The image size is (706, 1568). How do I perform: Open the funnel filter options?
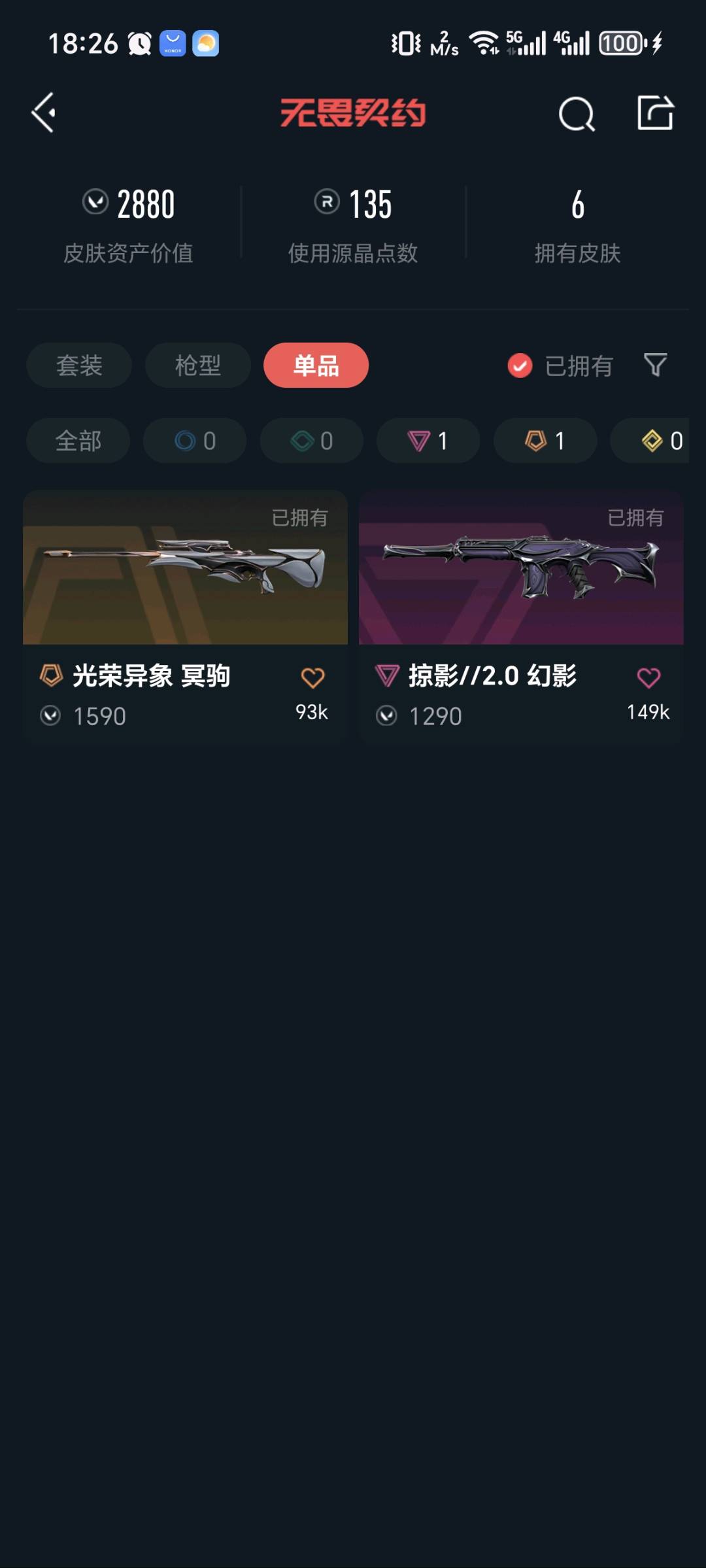[655, 365]
